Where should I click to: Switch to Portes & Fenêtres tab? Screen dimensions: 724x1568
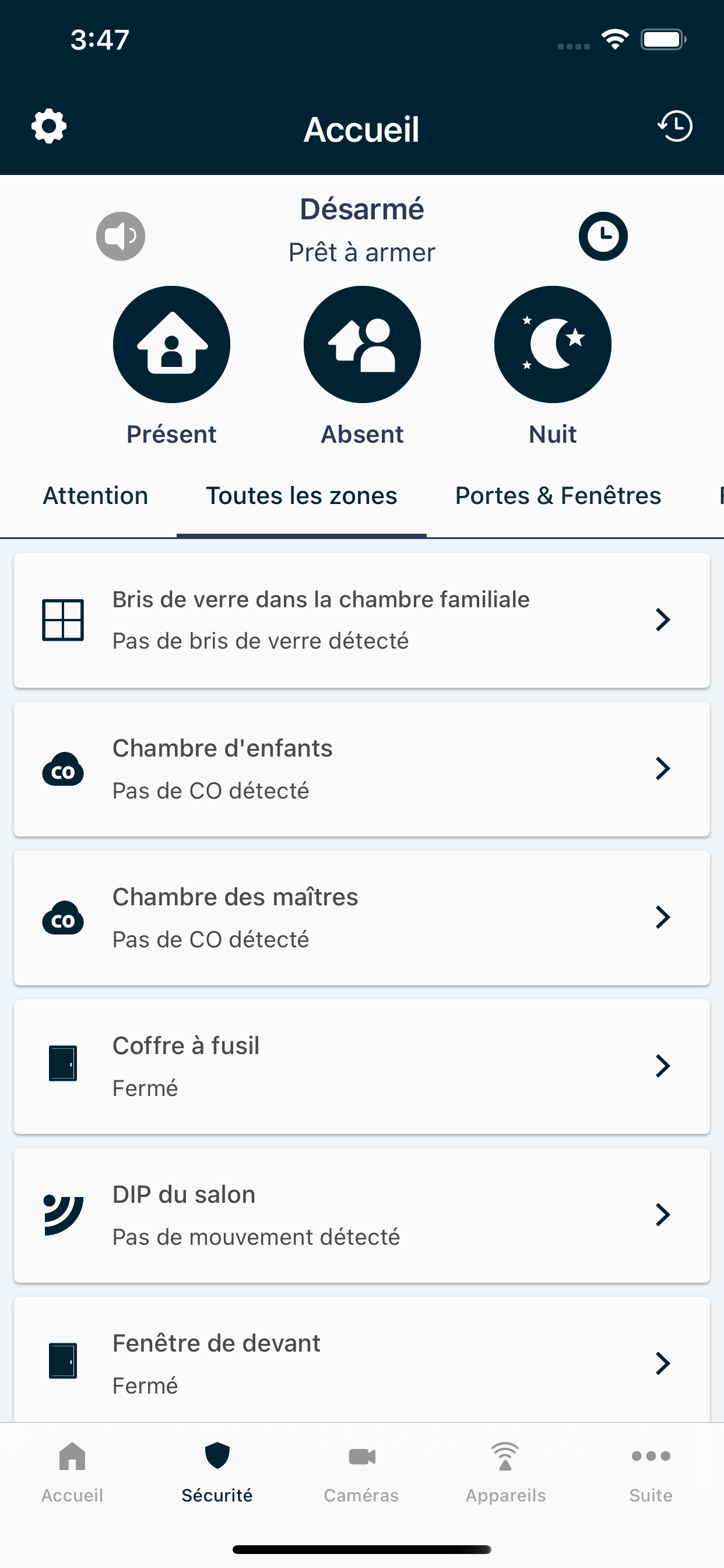point(558,495)
